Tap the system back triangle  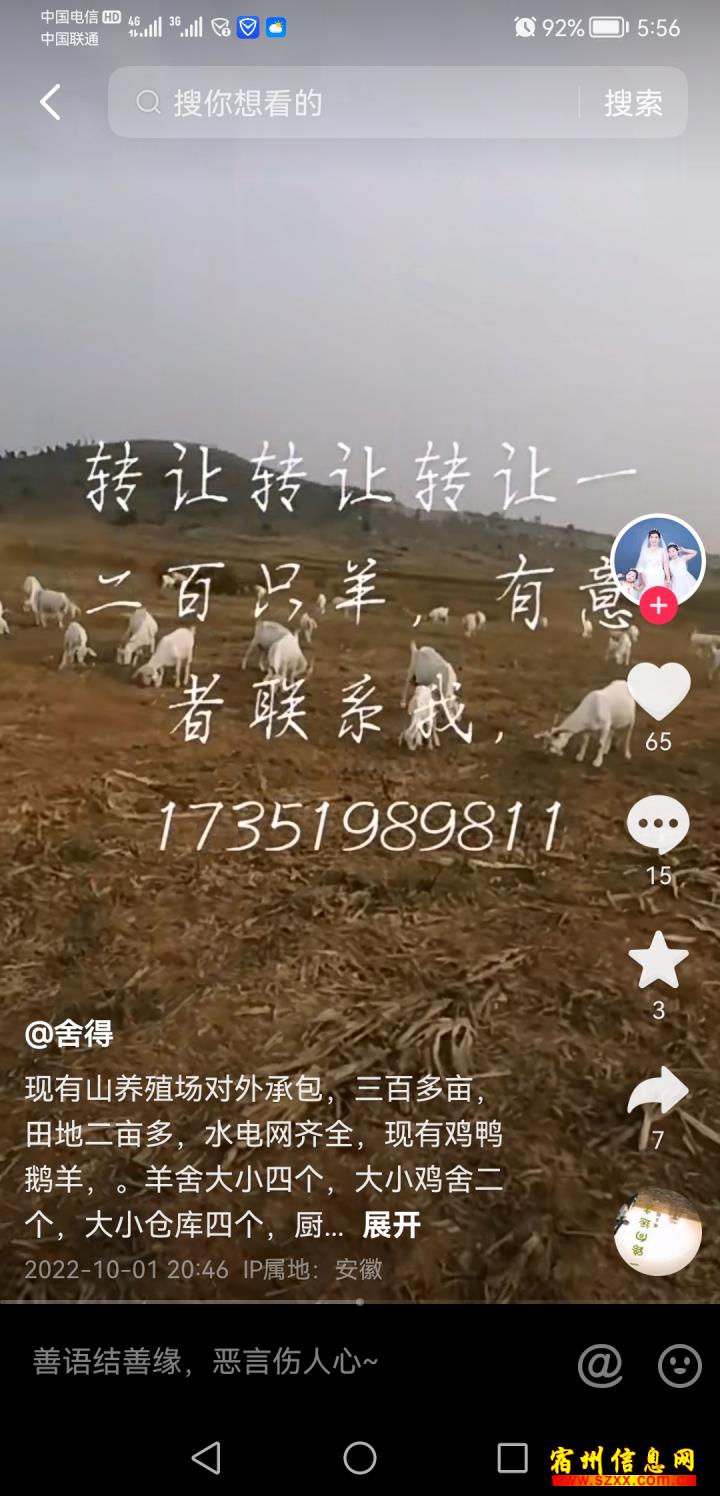click(206, 1459)
